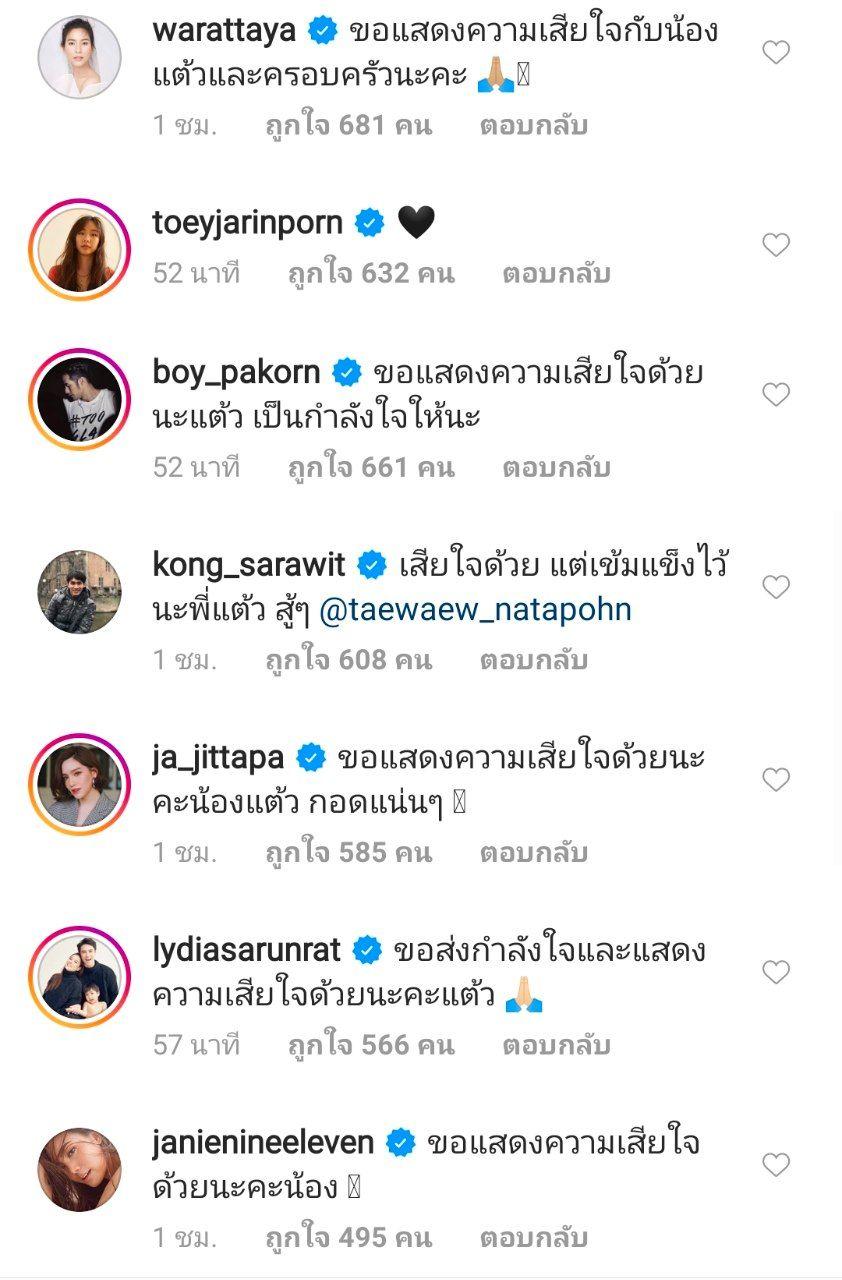Open ja_jittapa's profile picture
This screenshot has height=1280, width=842.
pyautogui.click(x=79, y=784)
